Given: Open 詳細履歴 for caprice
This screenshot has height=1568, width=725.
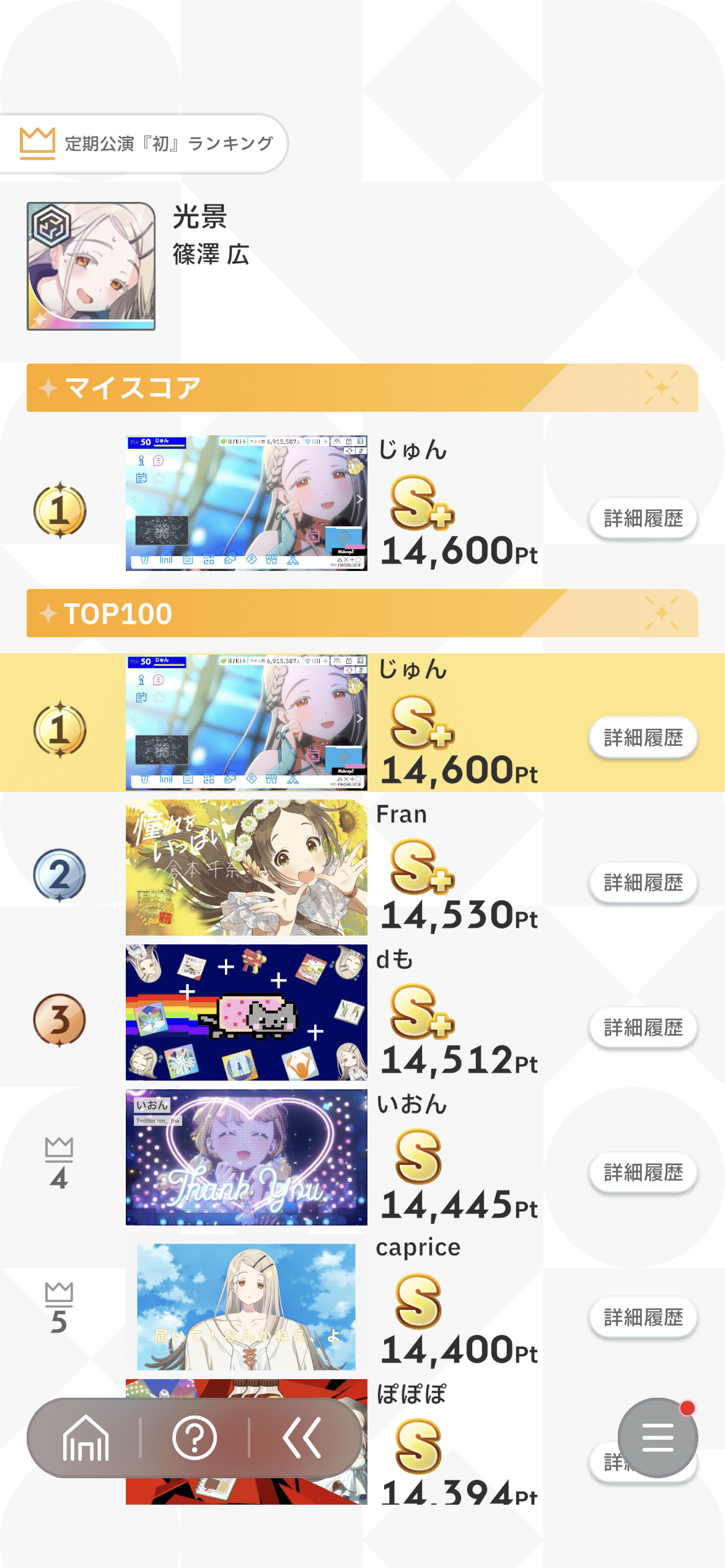Looking at the screenshot, I should coord(643,1317).
